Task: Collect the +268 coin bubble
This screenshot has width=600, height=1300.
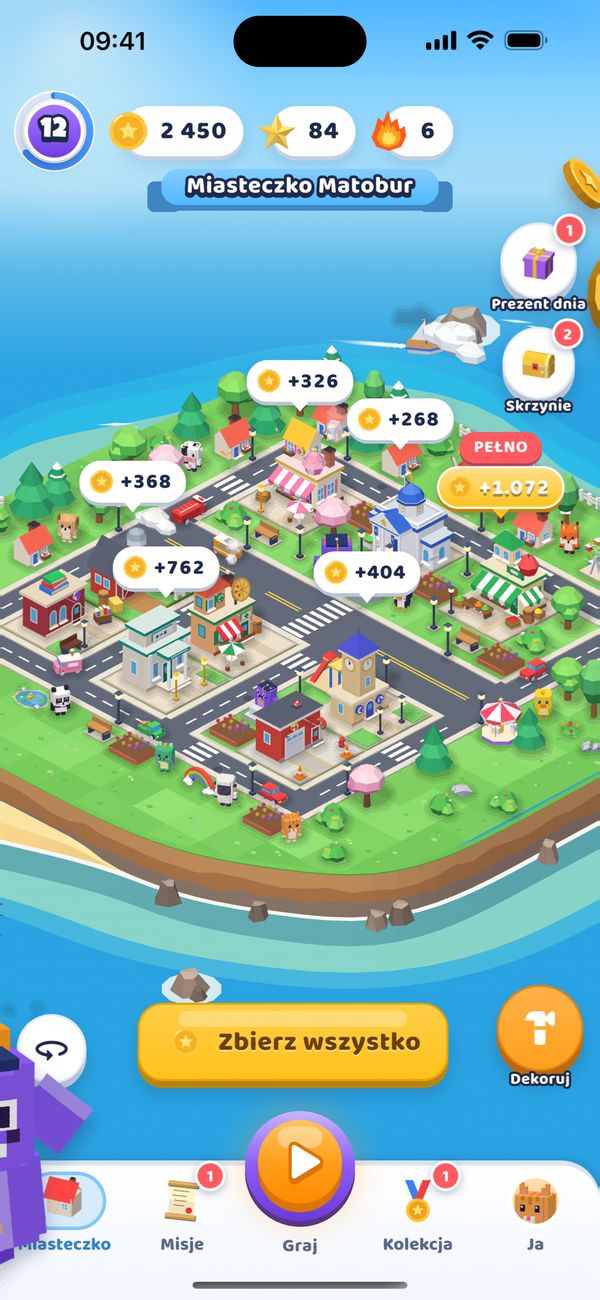Action: (x=400, y=419)
